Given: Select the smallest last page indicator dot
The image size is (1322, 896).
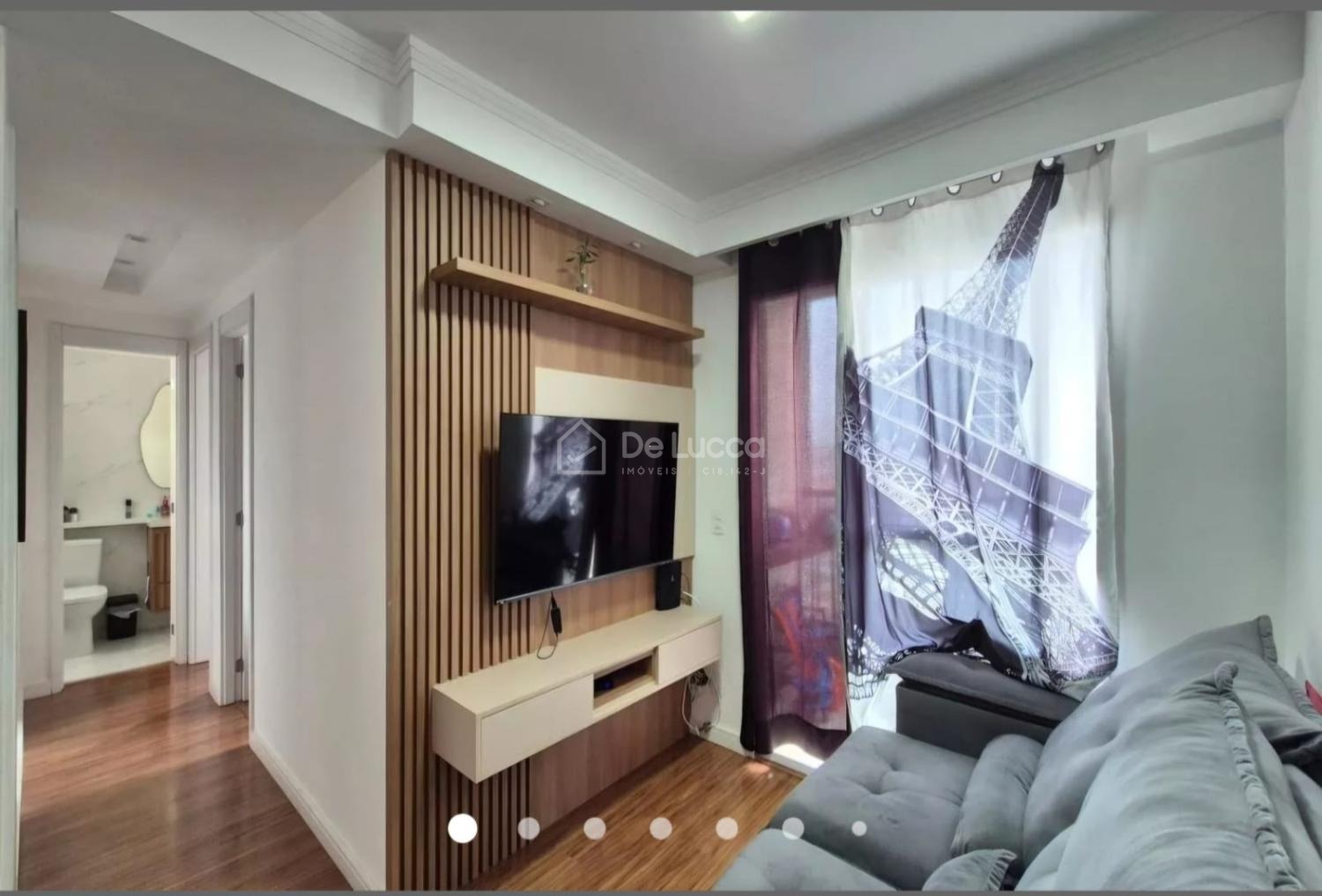Looking at the screenshot, I should tap(859, 828).
